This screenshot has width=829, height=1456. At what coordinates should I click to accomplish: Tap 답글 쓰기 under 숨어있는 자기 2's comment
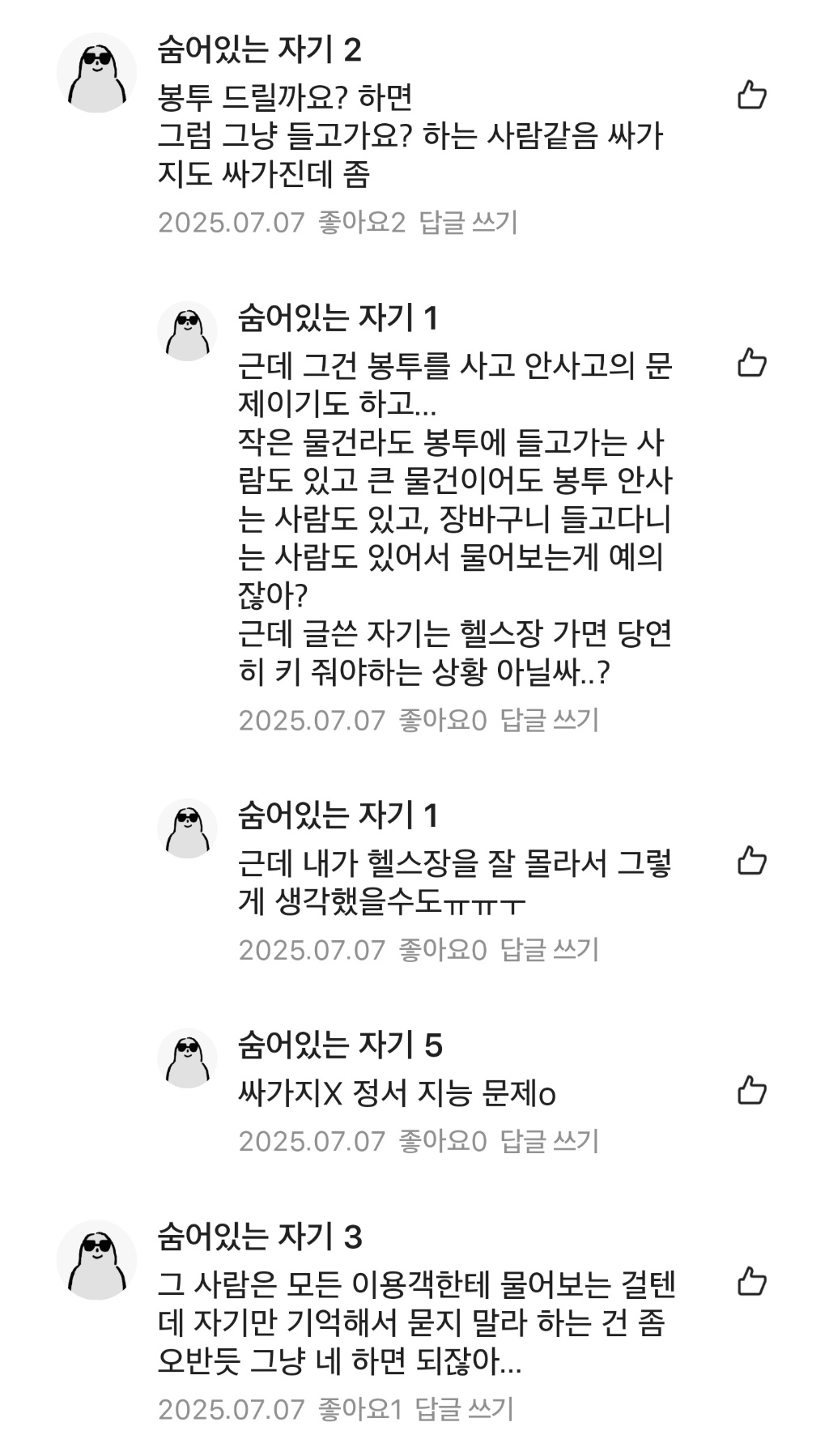tap(468, 223)
